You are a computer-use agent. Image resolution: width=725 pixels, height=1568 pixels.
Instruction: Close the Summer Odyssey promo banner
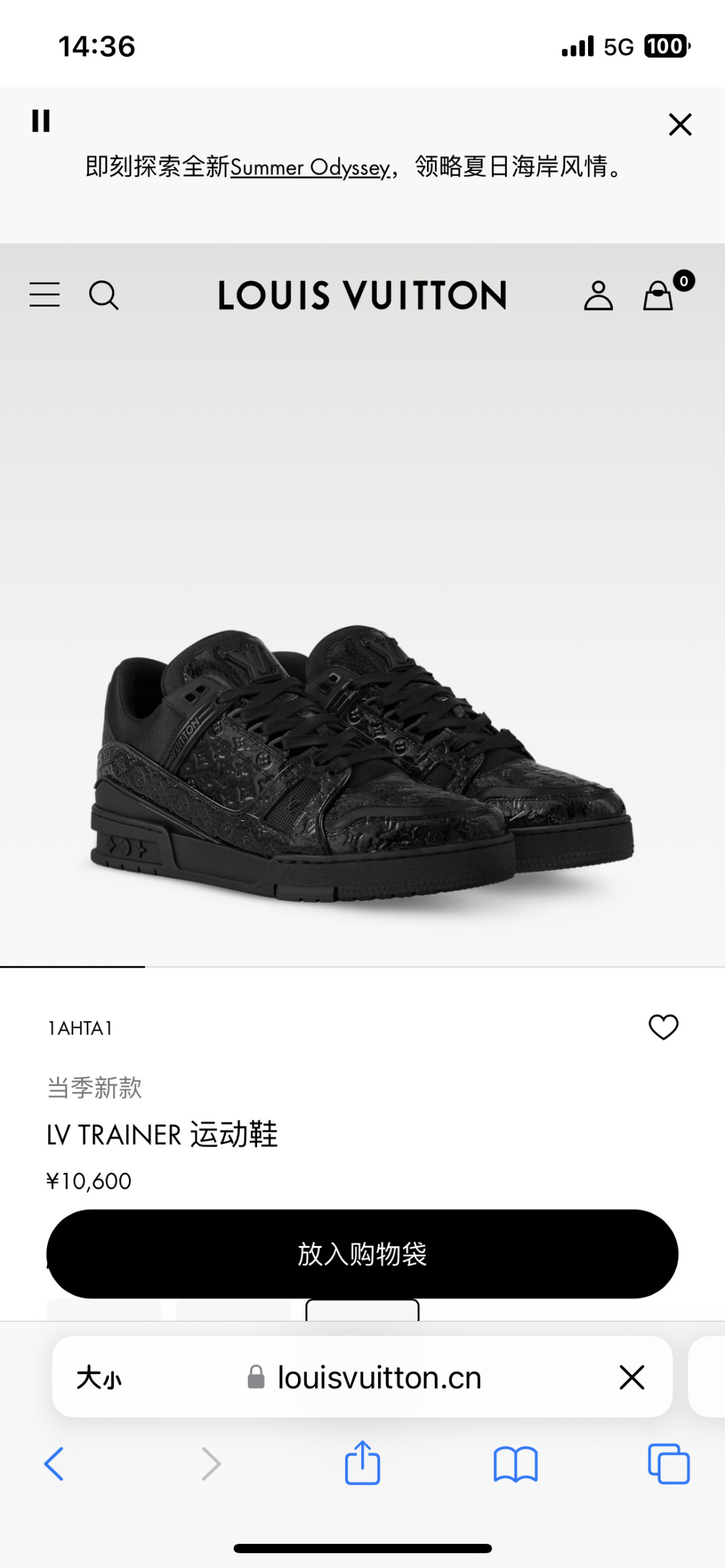tap(680, 123)
